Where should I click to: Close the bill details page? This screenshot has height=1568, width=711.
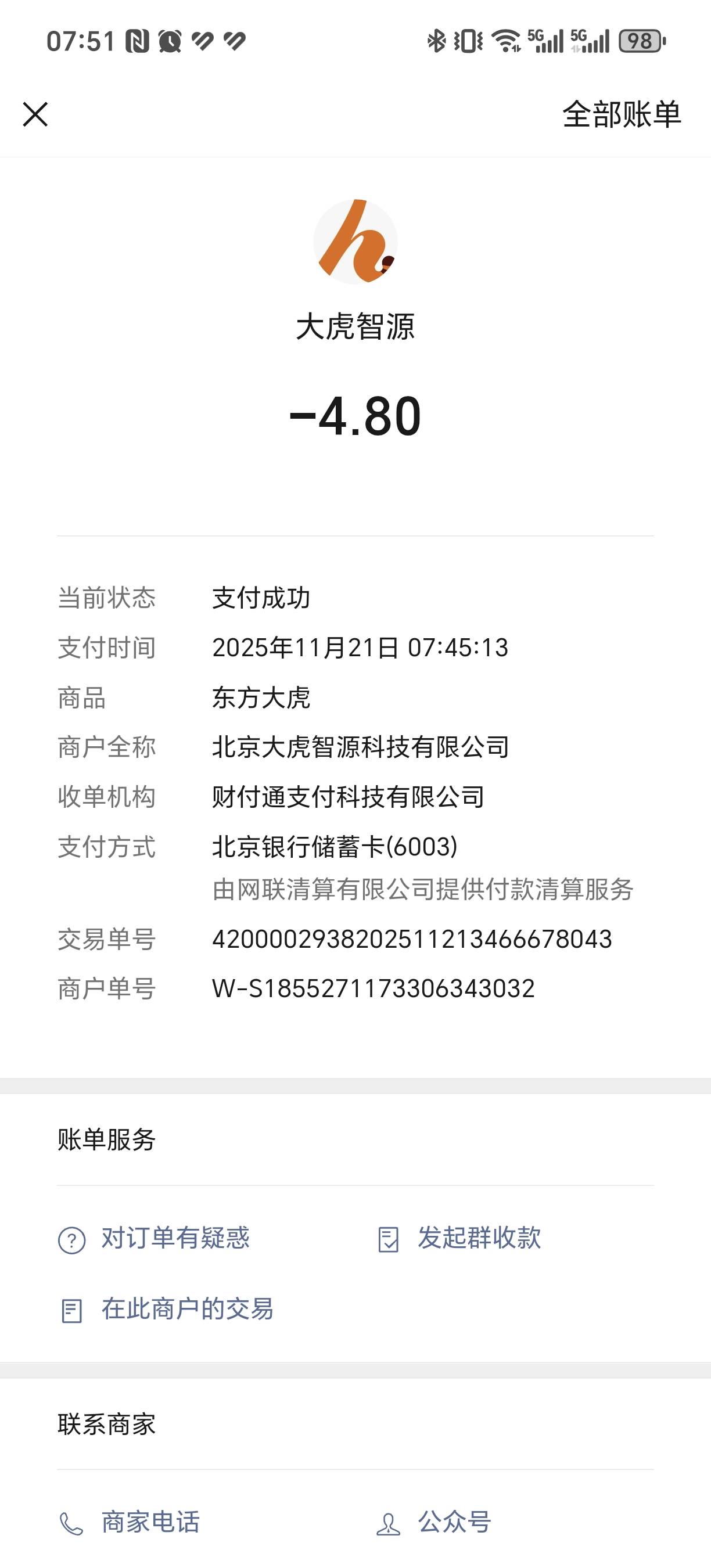click(x=35, y=114)
